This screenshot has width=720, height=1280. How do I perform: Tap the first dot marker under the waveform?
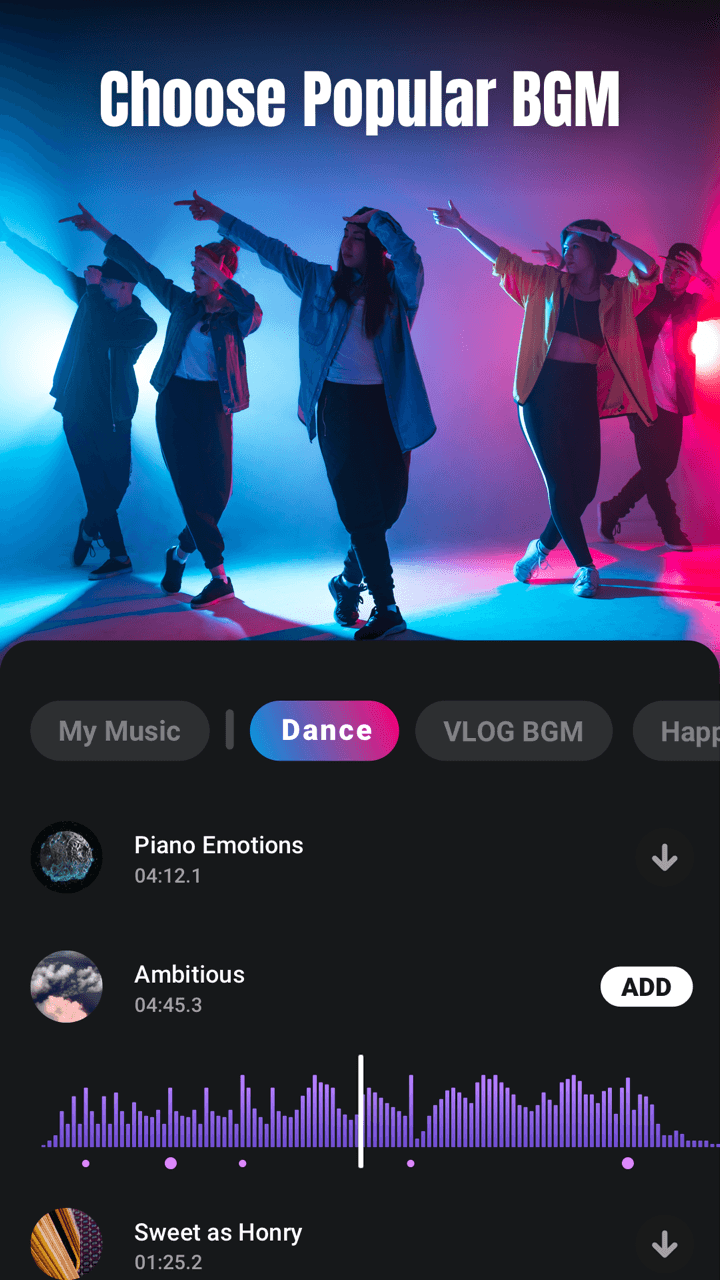coord(84,1164)
